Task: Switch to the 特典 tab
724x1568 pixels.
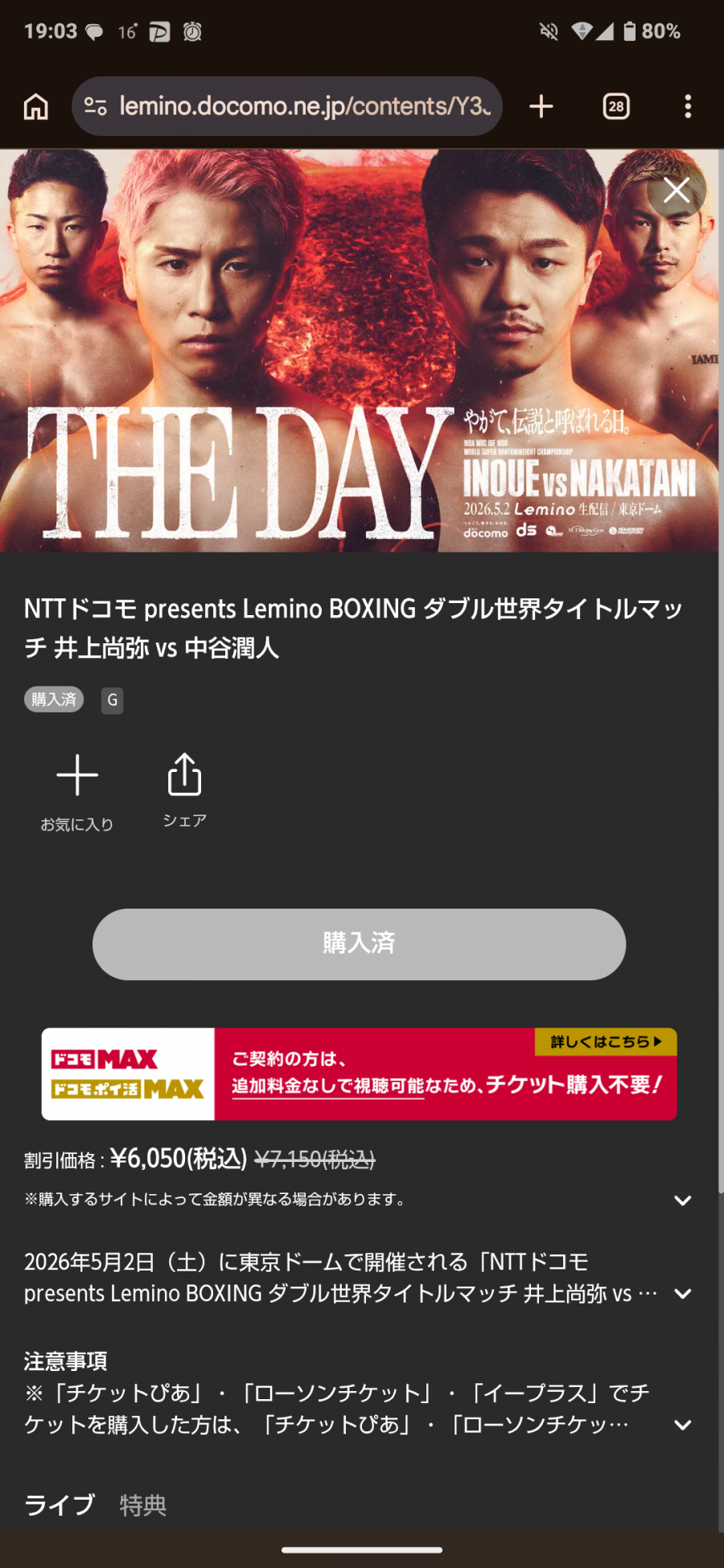Action: click(143, 1504)
